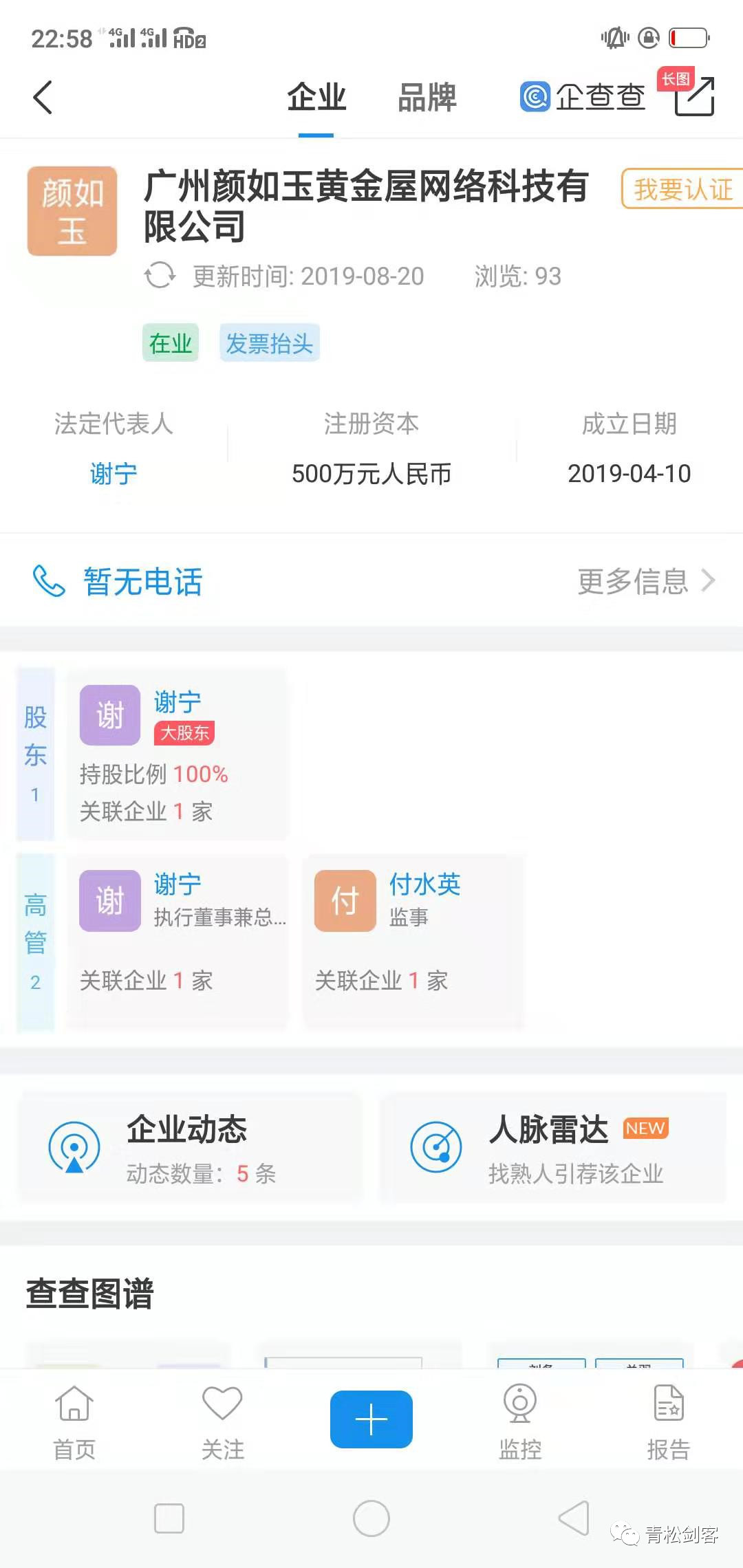Image resolution: width=743 pixels, height=1568 pixels.
Task: Open the 人脉雷达 card
Action: pyautogui.click(x=553, y=1148)
